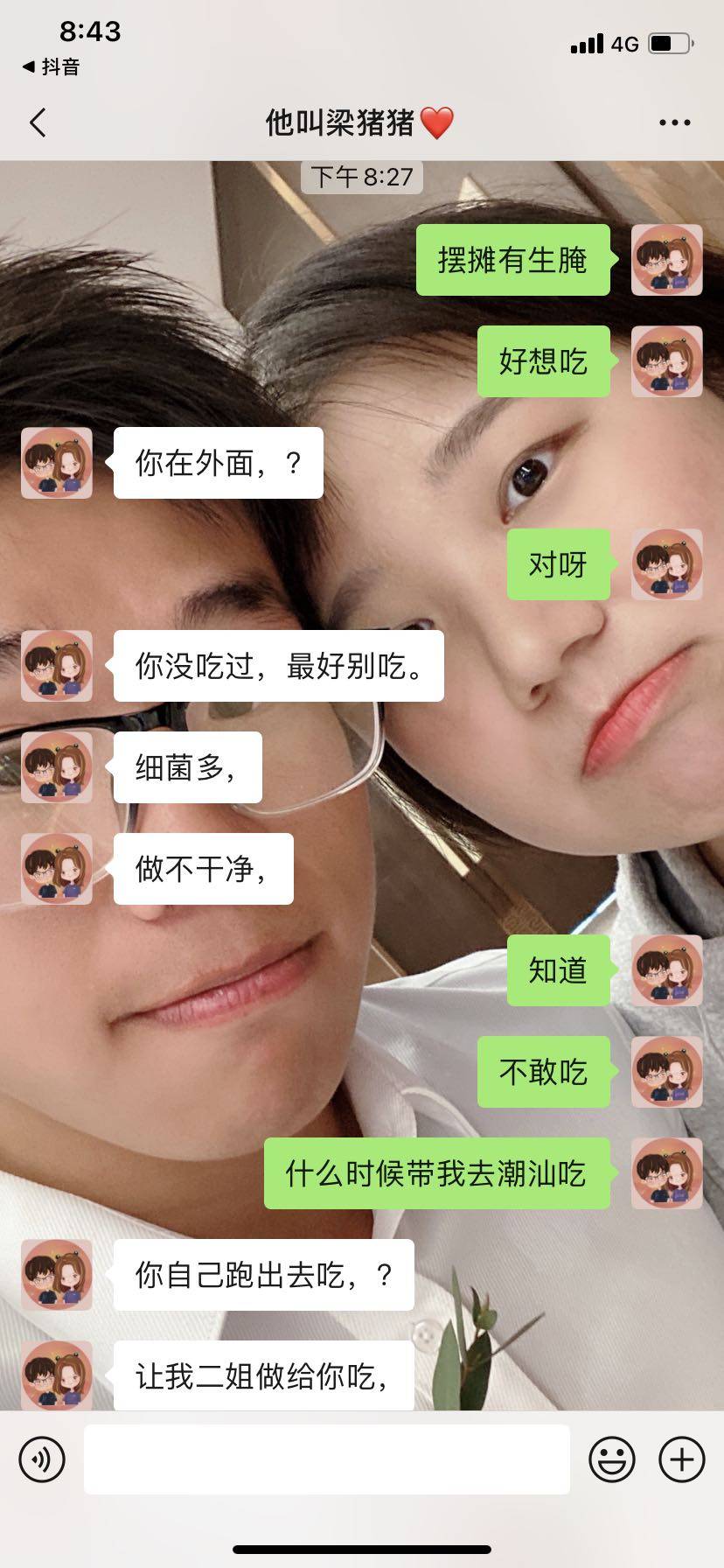Return to 抖音 via the status bar link

click(x=51, y=66)
